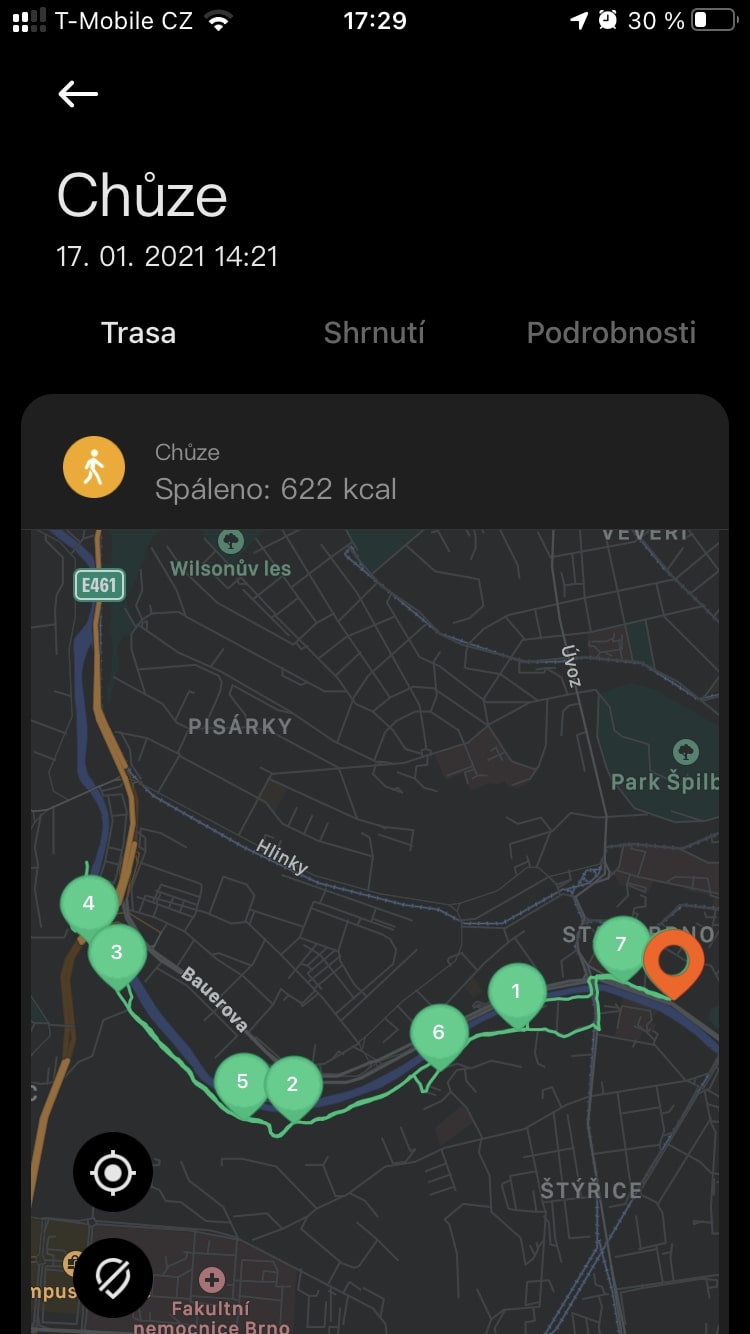750x1334 pixels.
Task: Go back with the arrow icon
Action: click(78, 94)
